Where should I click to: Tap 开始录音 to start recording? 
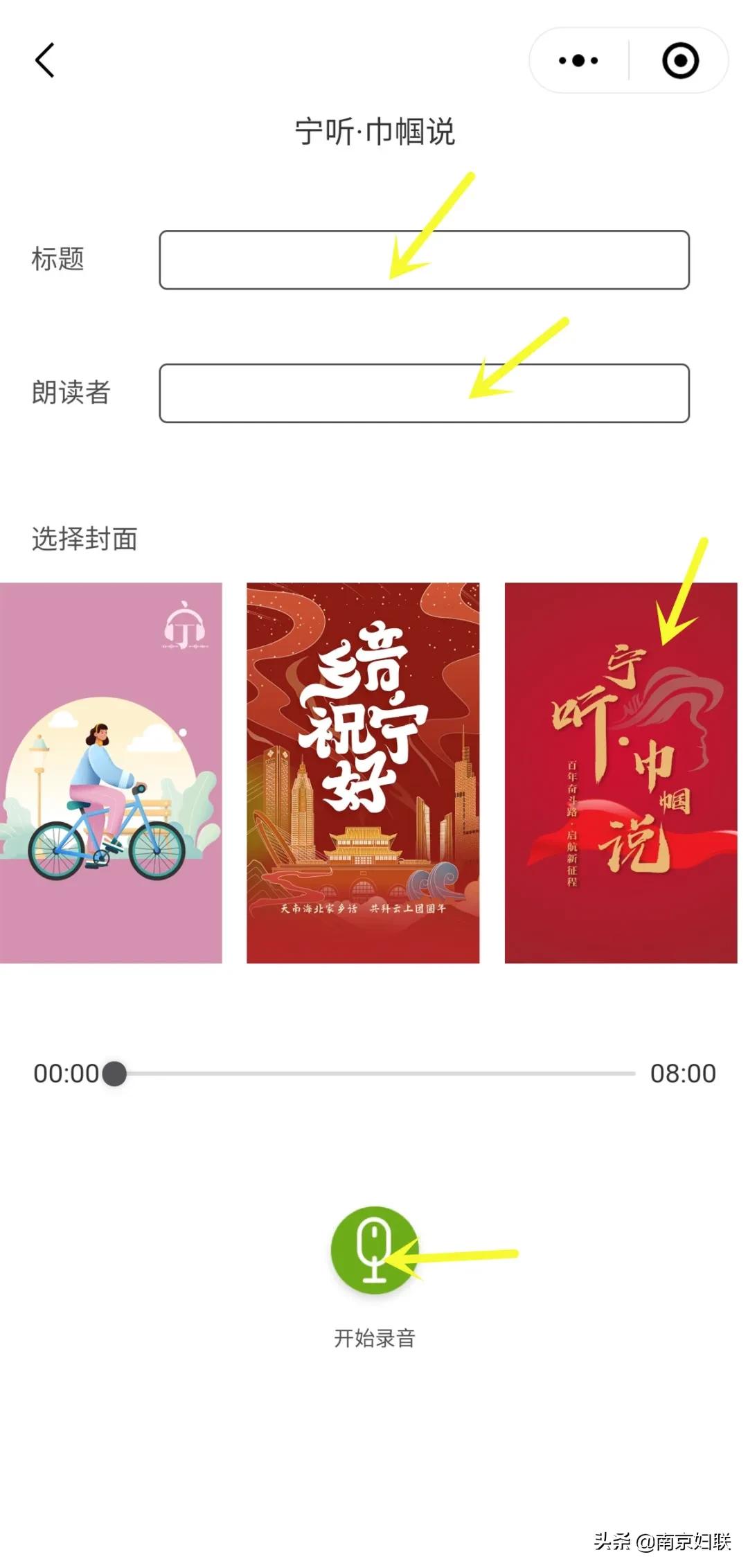tap(374, 1337)
